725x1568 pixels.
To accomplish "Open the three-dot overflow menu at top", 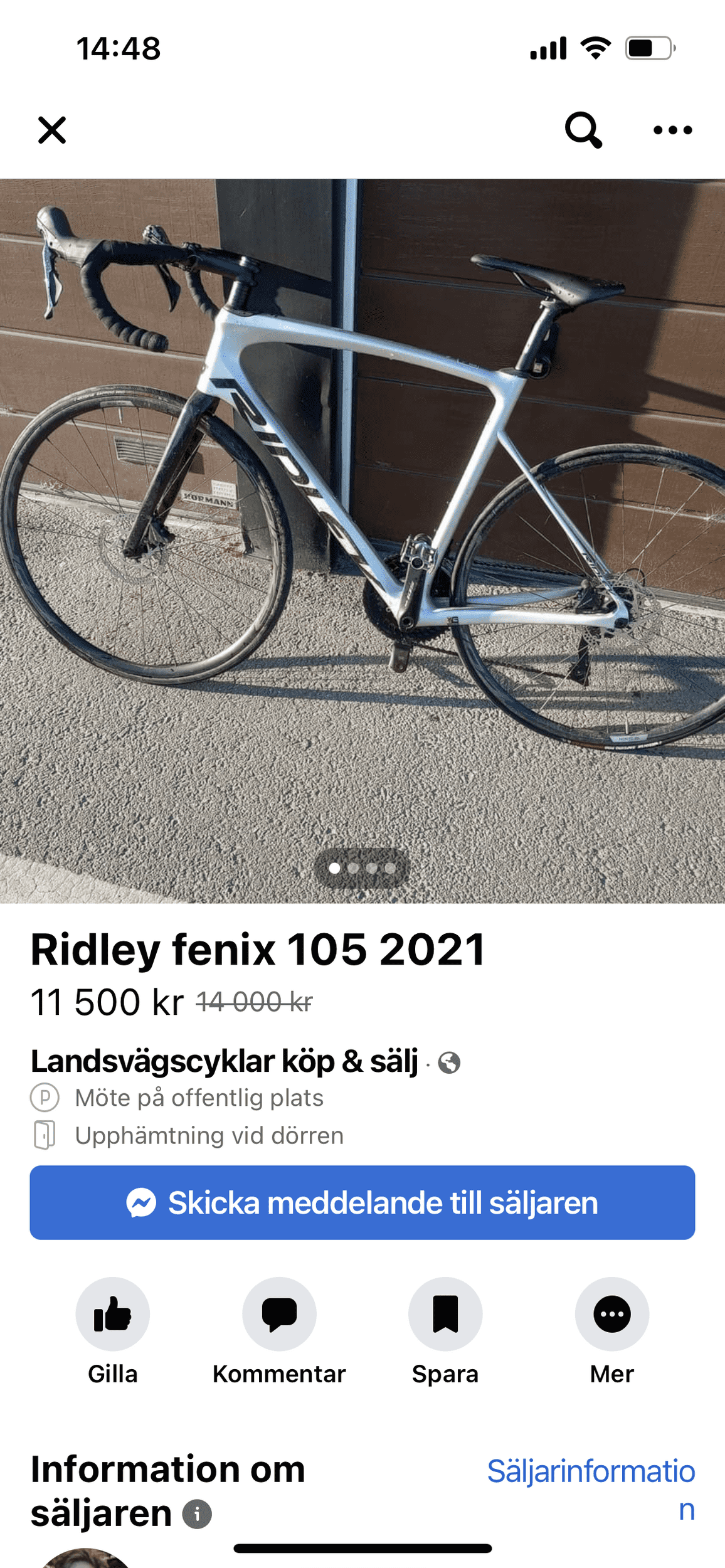I will coord(672,130).
